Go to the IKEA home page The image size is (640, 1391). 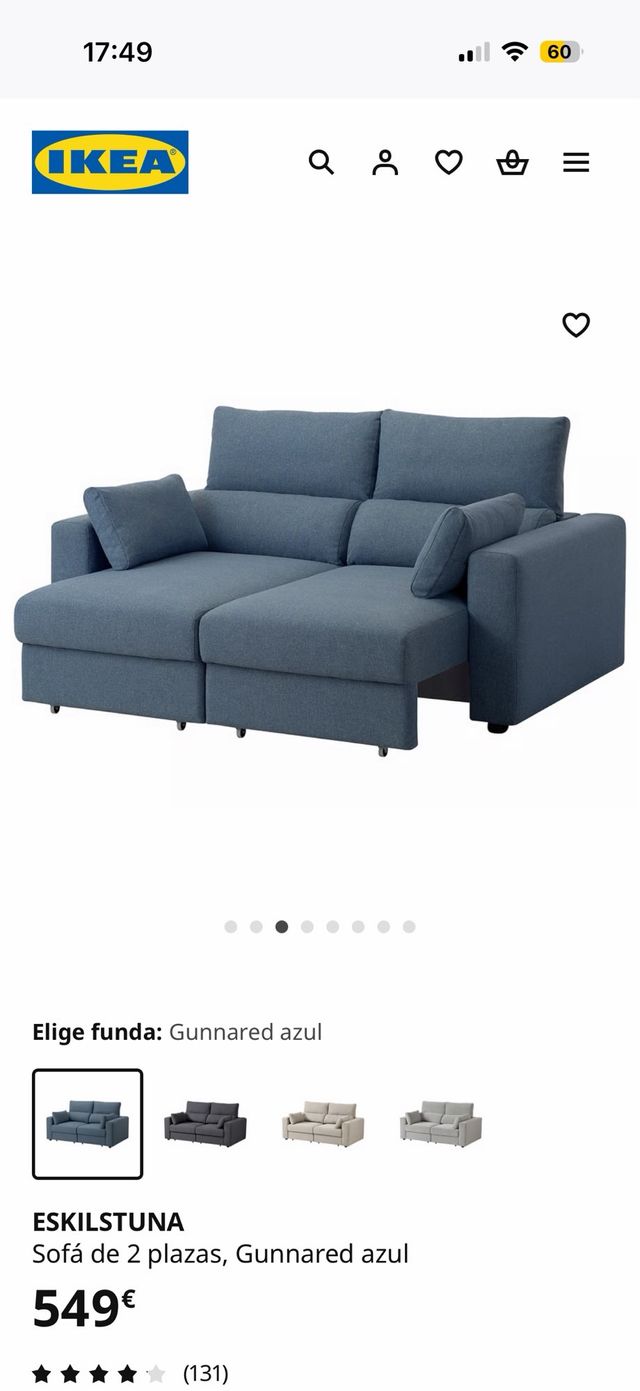pyautogui.click(x=110, y=162)
